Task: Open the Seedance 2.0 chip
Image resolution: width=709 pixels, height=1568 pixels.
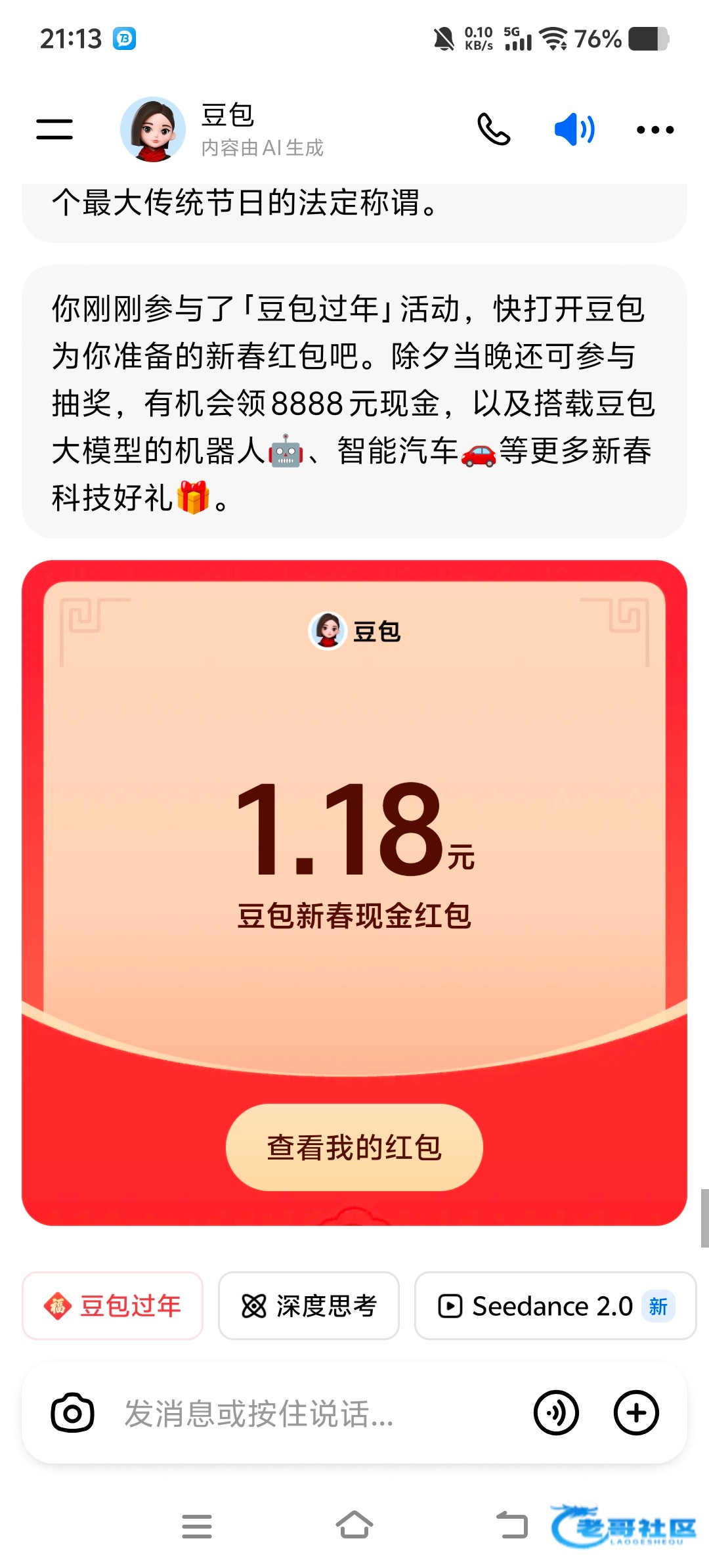Action: pyautogui.click(x=555, y=1306)
